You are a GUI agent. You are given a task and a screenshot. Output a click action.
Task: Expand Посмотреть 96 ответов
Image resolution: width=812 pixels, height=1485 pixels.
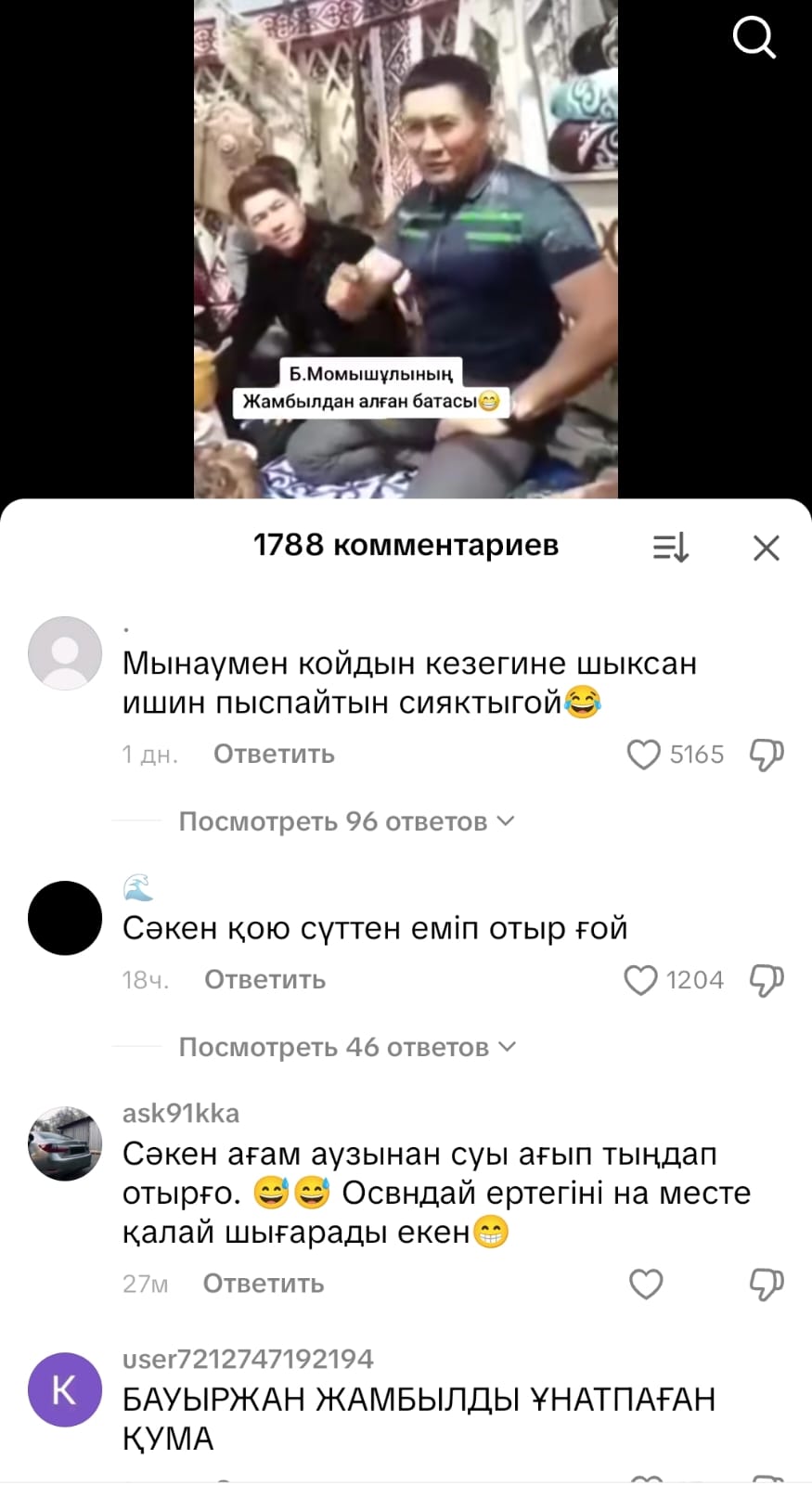[345, 821]
